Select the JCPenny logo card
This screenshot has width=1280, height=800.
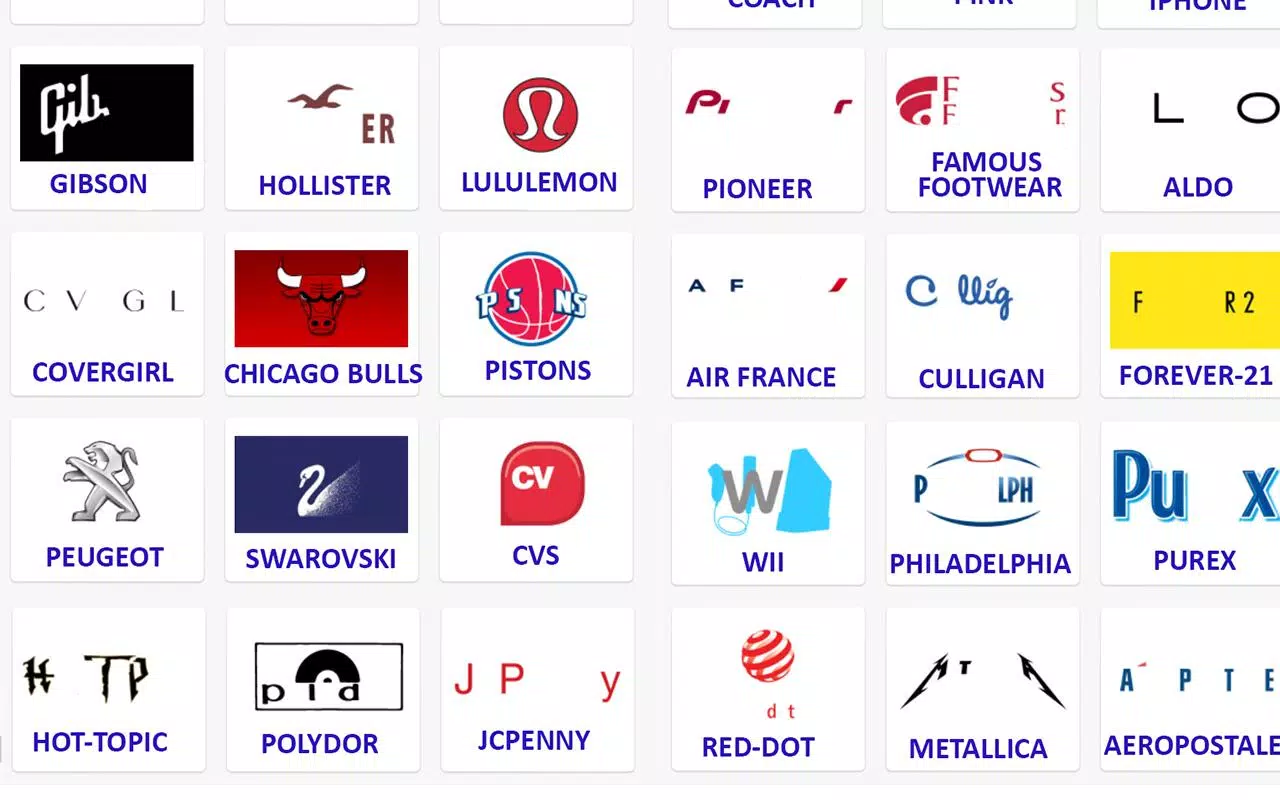click(x=537, y=689)
